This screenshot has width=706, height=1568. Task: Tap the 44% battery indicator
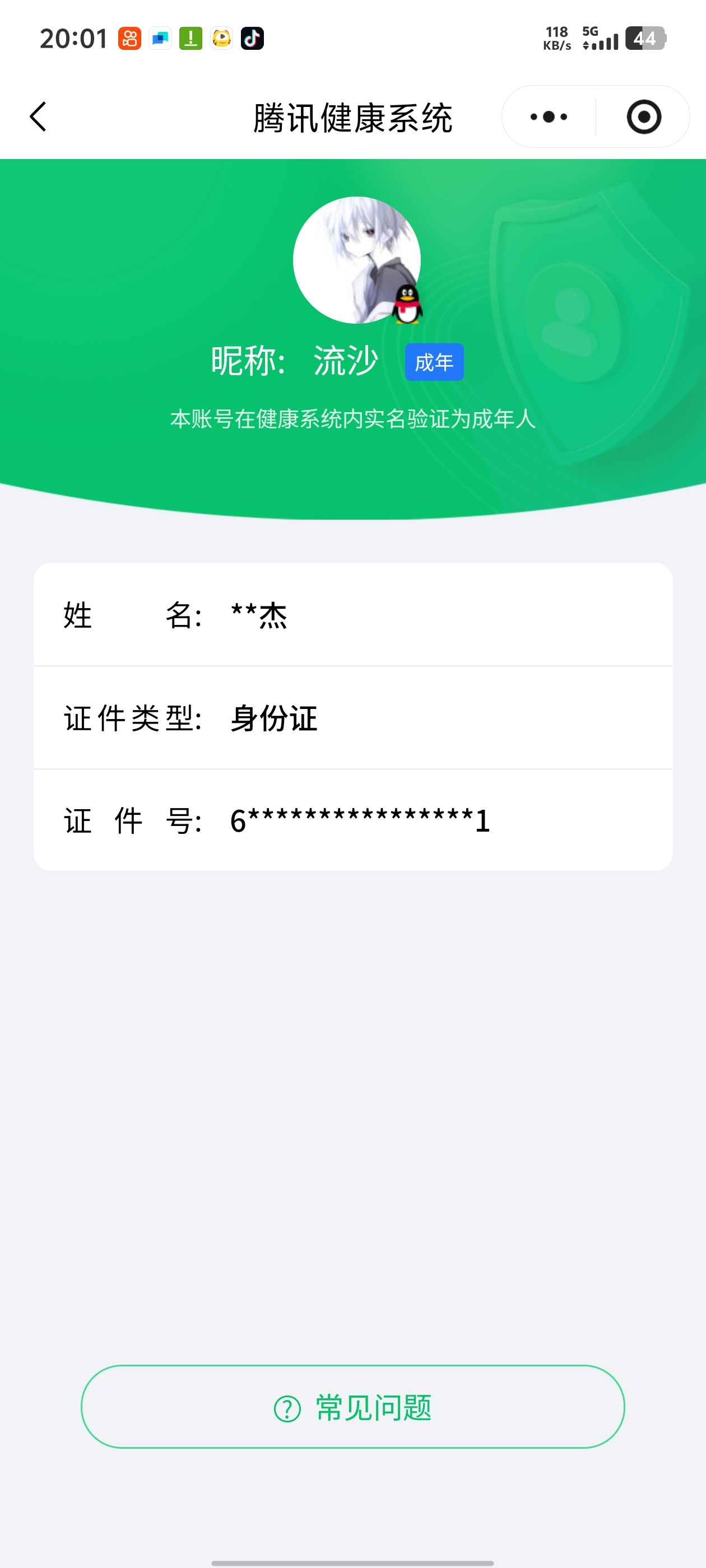click(x=645, y=38)
